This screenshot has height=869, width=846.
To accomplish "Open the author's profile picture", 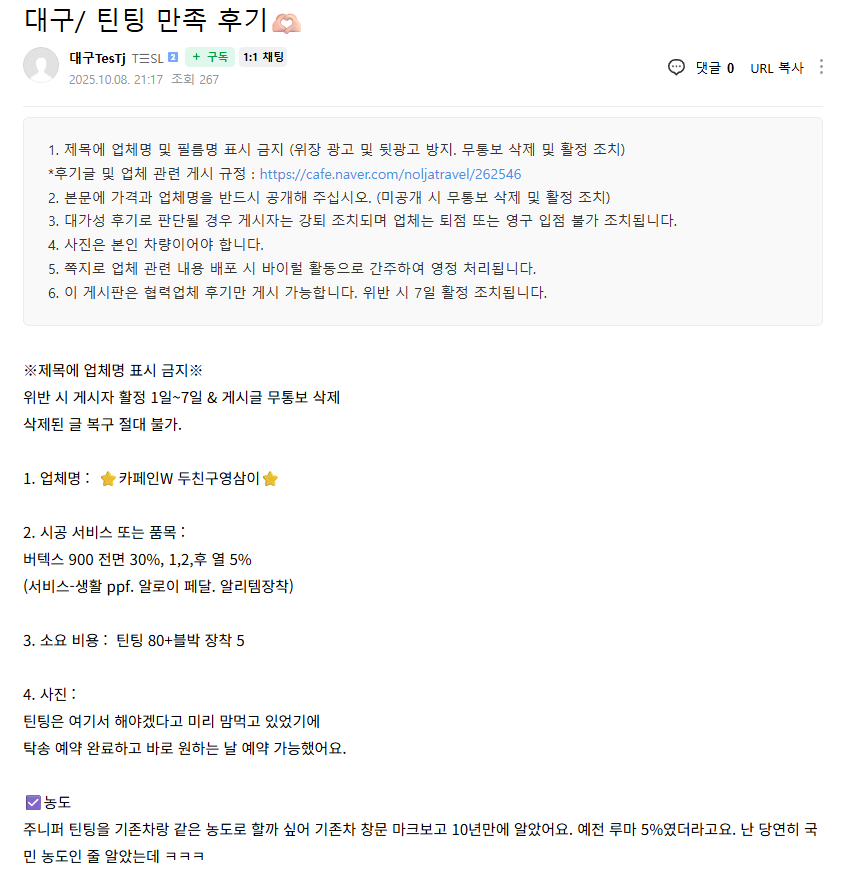I will point(41,65).
